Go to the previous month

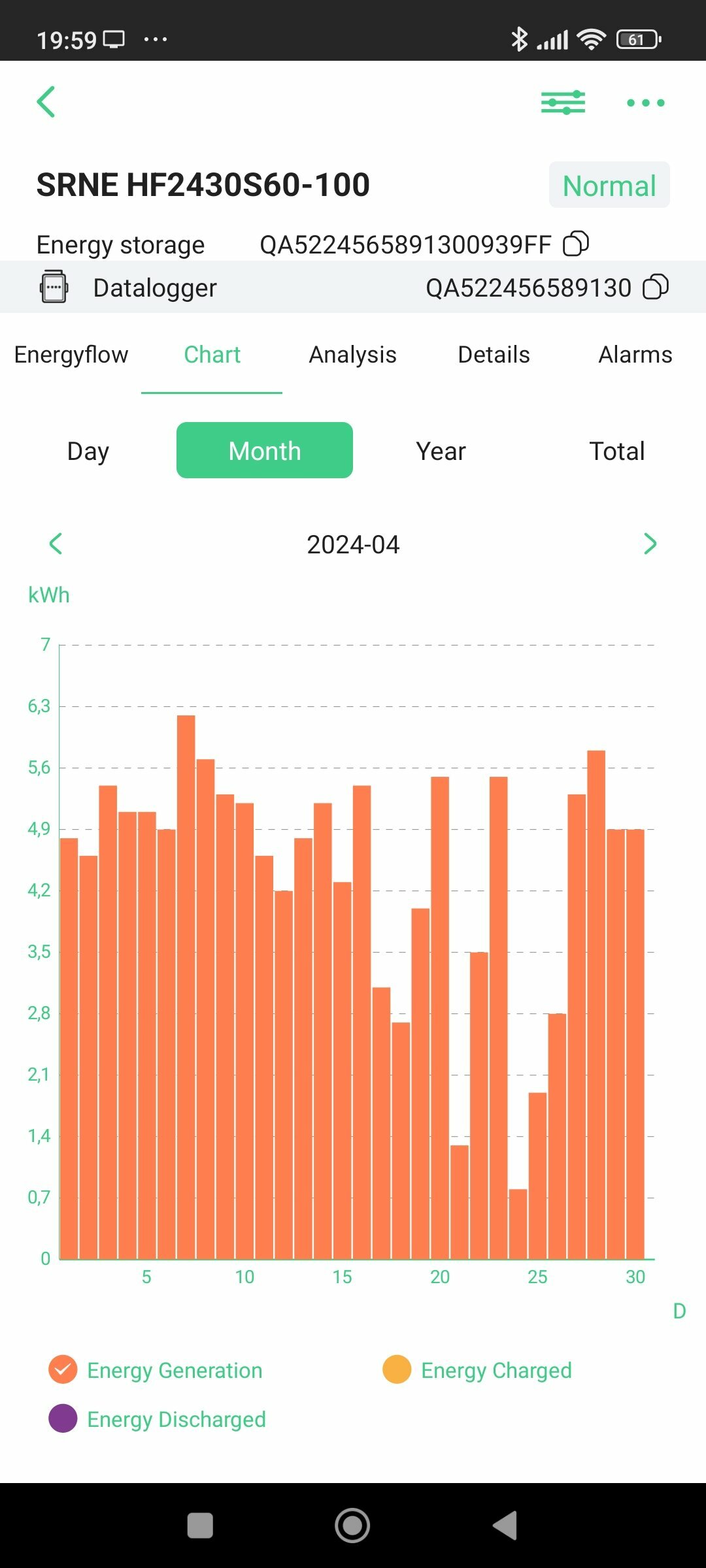coord(56,544)
